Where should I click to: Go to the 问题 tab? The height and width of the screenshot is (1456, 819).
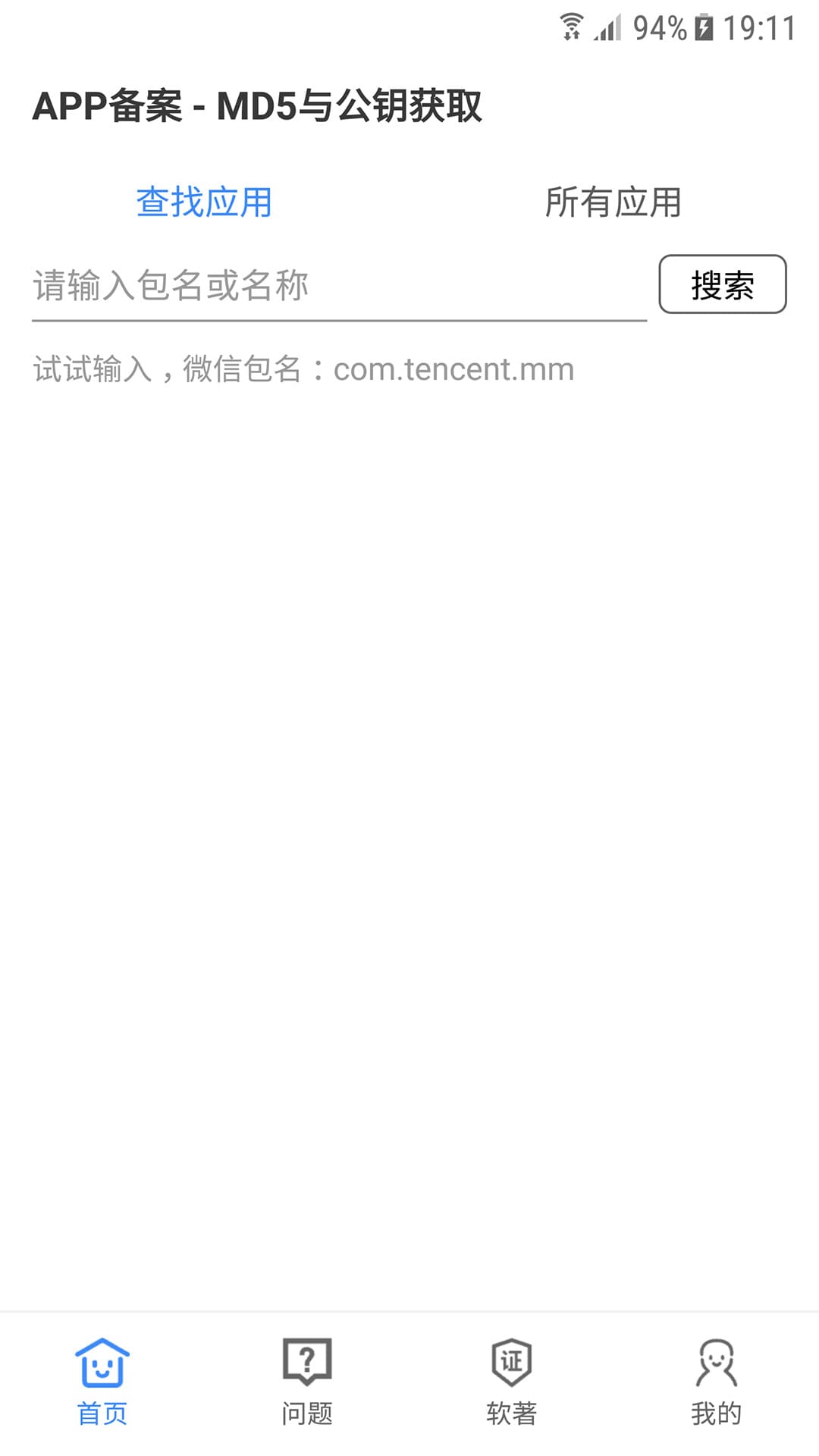pyautogui.click(x=307, y=1382)
